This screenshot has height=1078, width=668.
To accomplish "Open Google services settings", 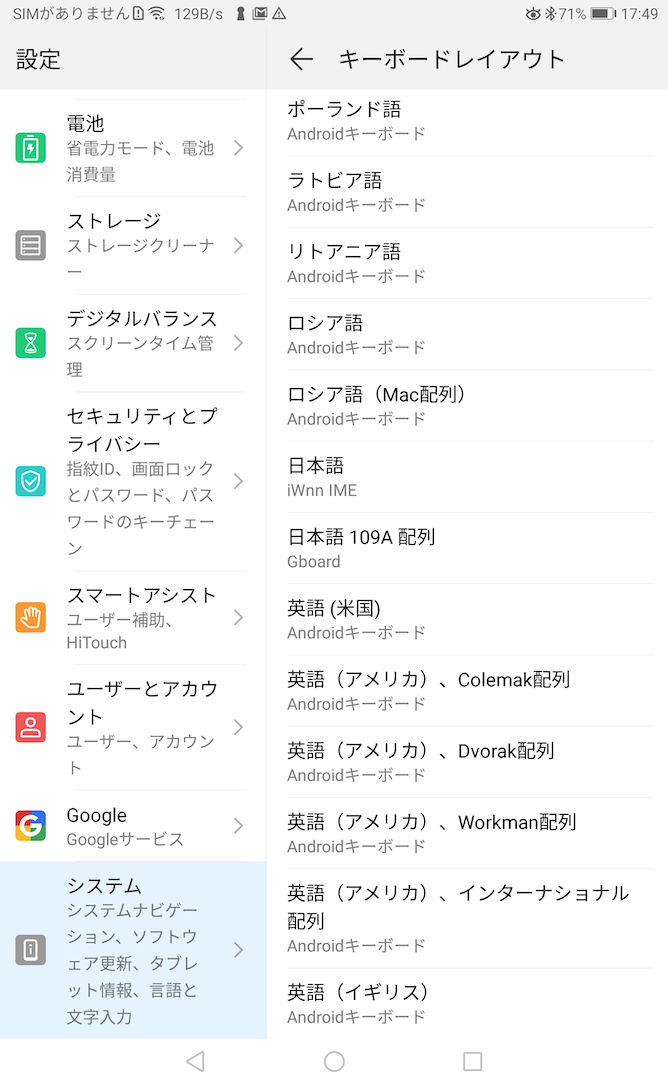I will pos(133,826).
